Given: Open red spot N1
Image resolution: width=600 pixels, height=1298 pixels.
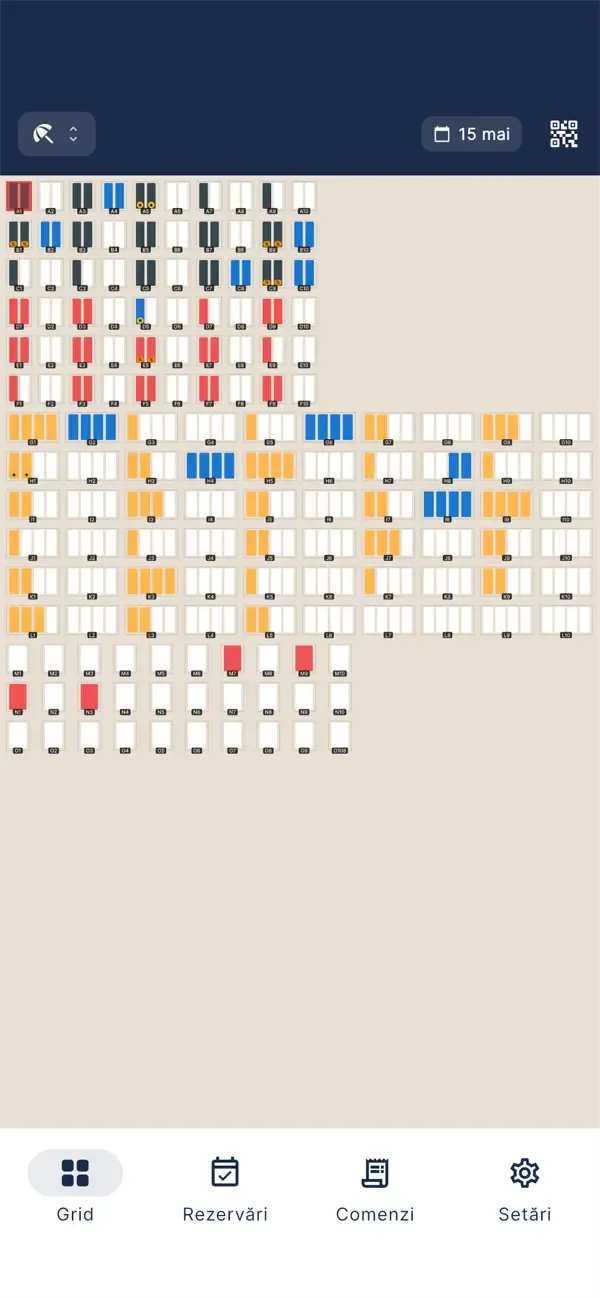Looking at the screenshot, I should (18, 700).
